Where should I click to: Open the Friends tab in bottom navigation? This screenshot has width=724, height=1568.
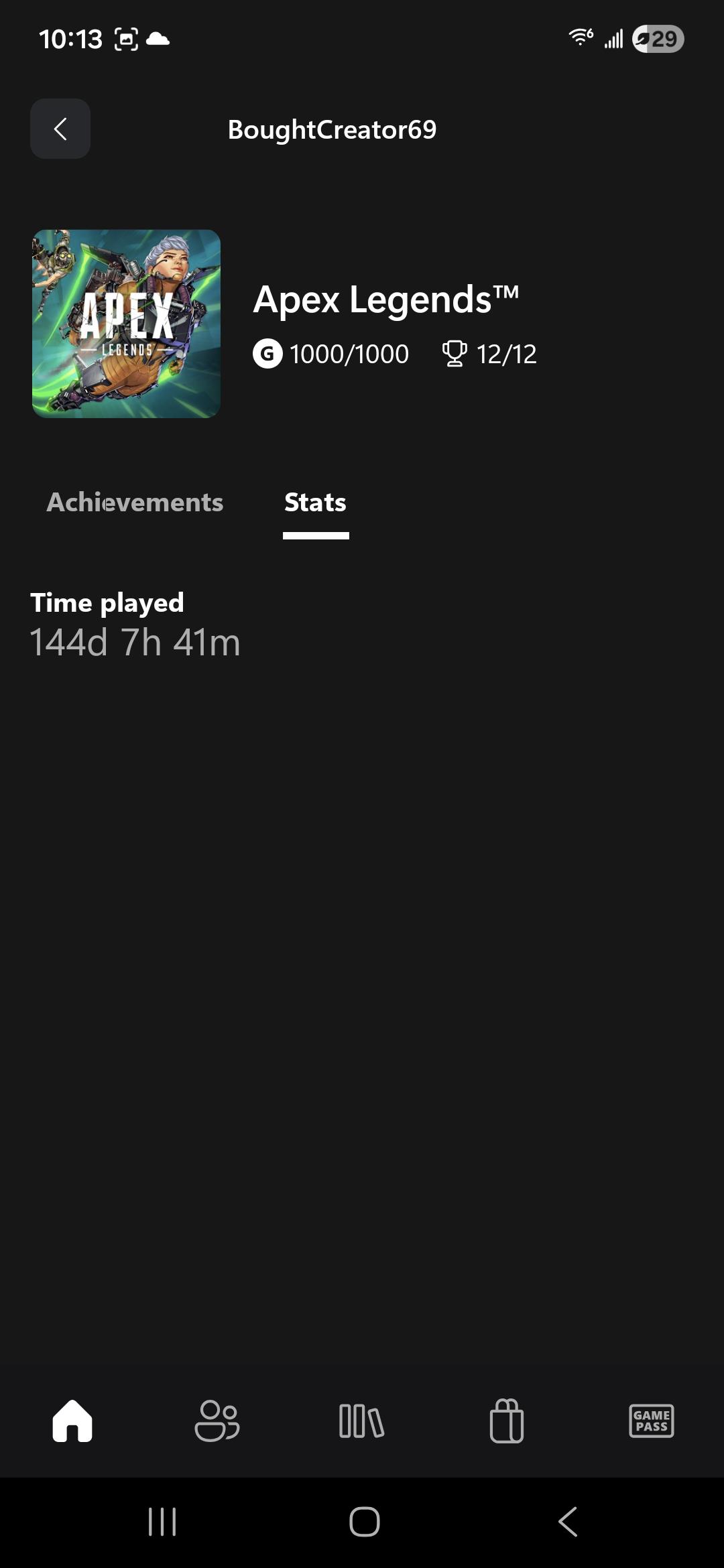click(x=217, y=1421)
